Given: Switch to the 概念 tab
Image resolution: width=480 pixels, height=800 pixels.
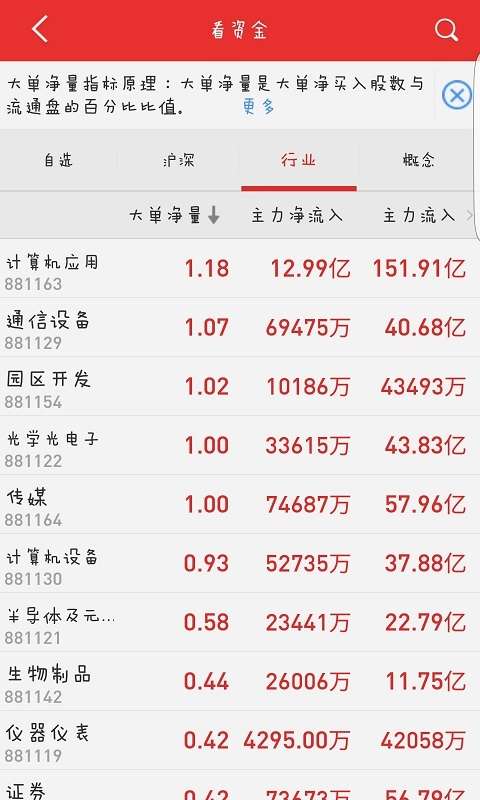Looking at the screenshot, I should (x=418, y=160).
